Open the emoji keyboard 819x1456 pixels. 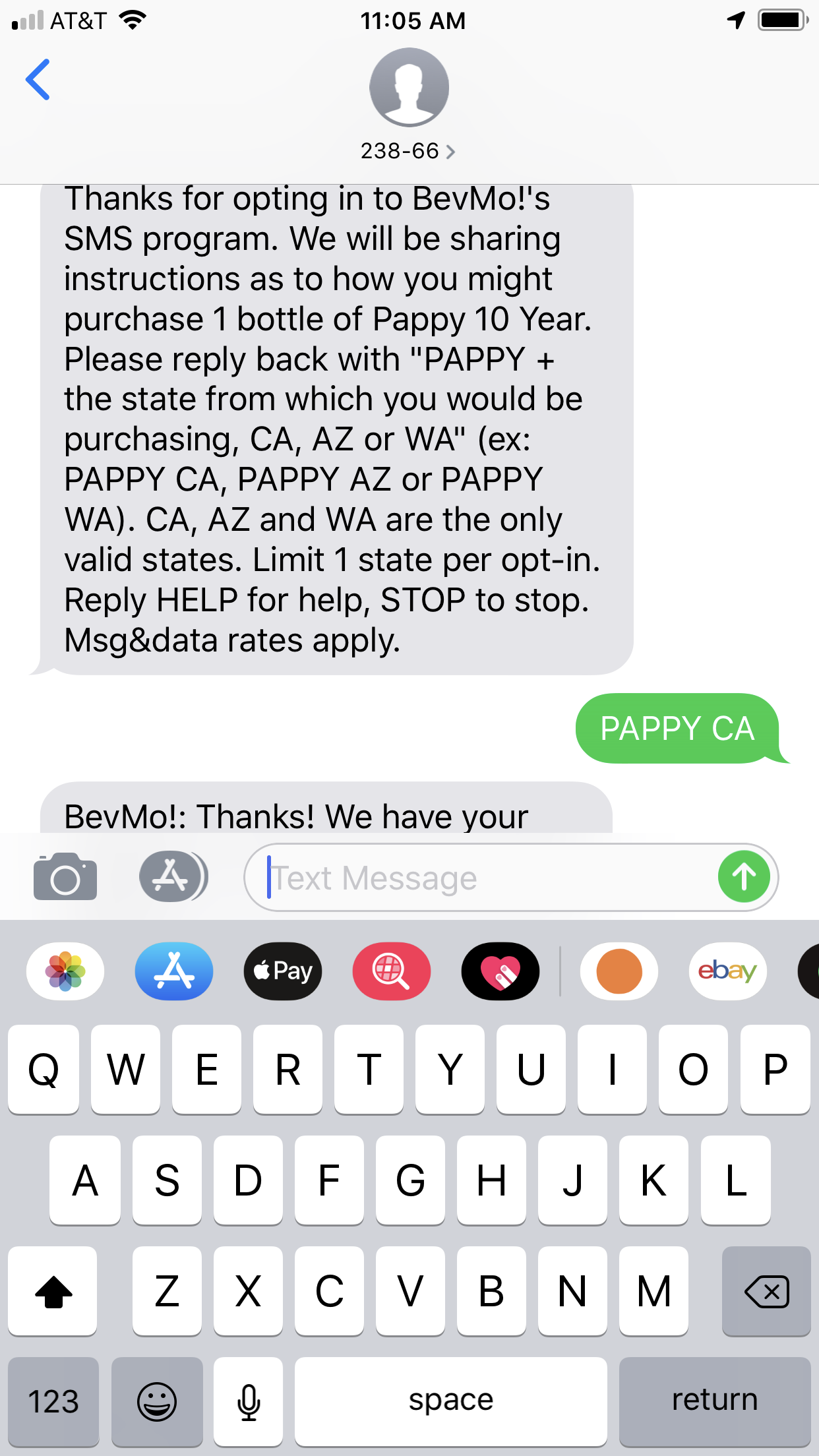point(157,1401)
